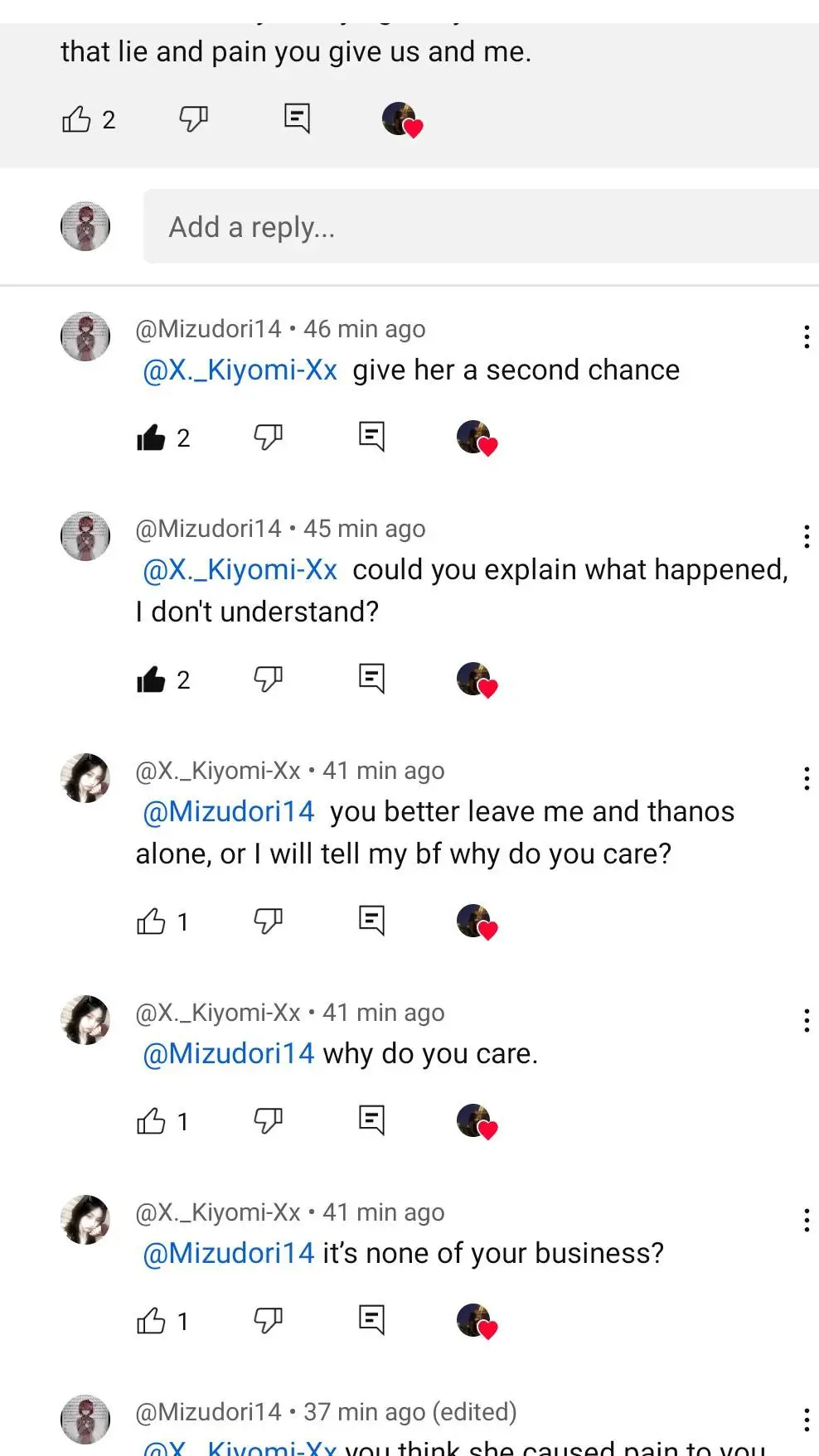Reply to 'give her a second chance' comment

[371, 436]
